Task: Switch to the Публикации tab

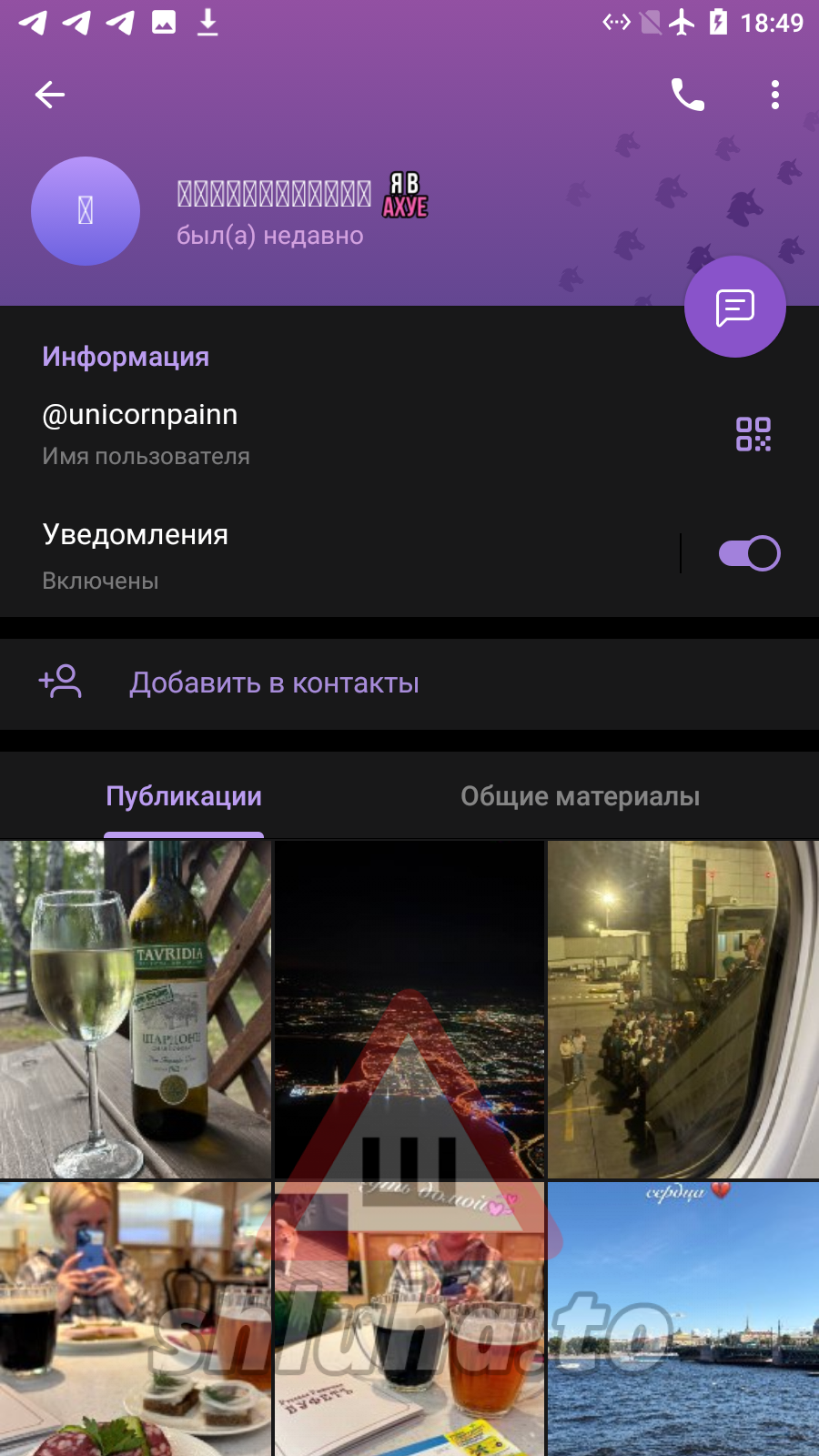Action: click(184, 796)
